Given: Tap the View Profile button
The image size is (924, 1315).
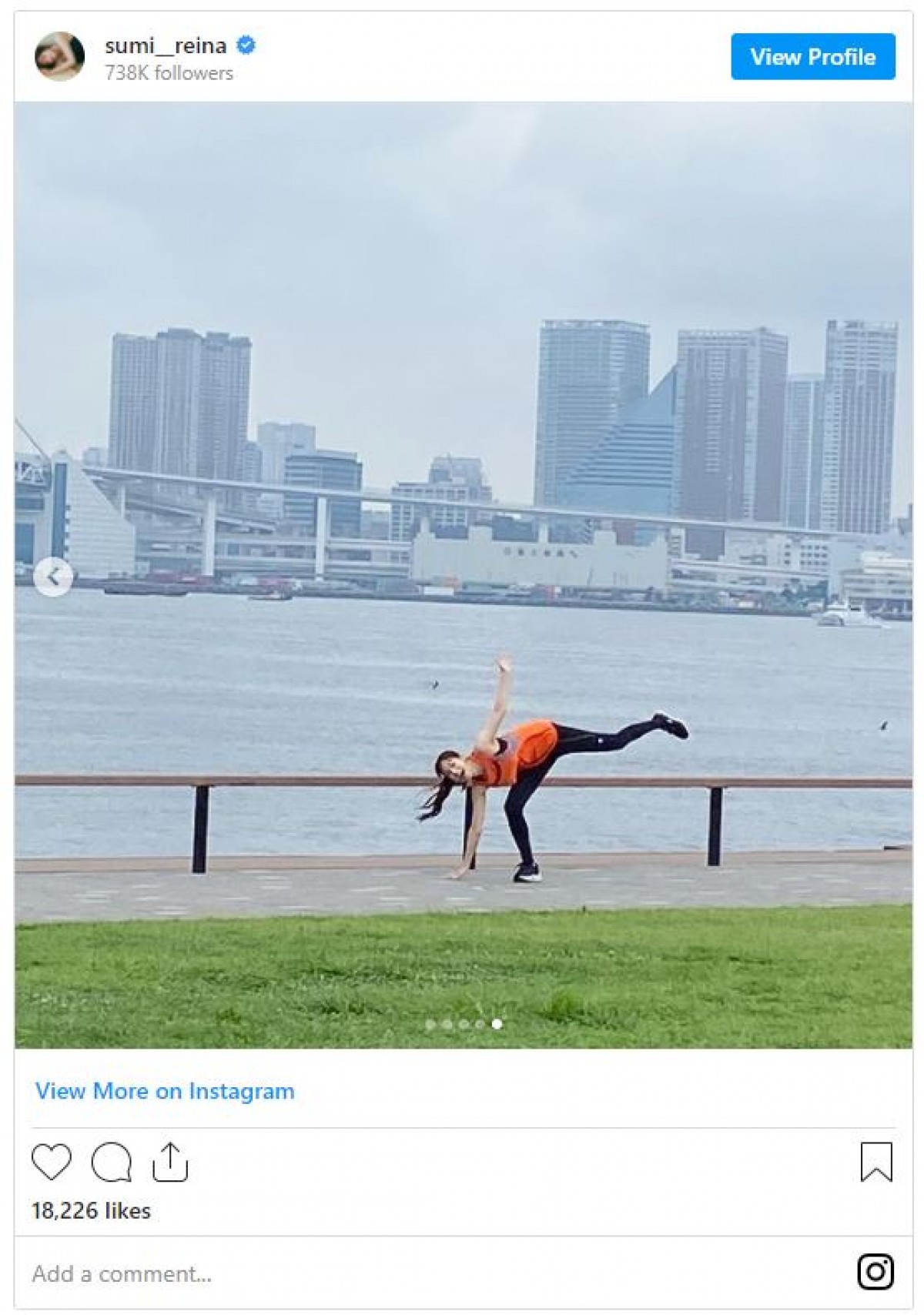Looking at the screenshot, I should [x=812, y=56].
